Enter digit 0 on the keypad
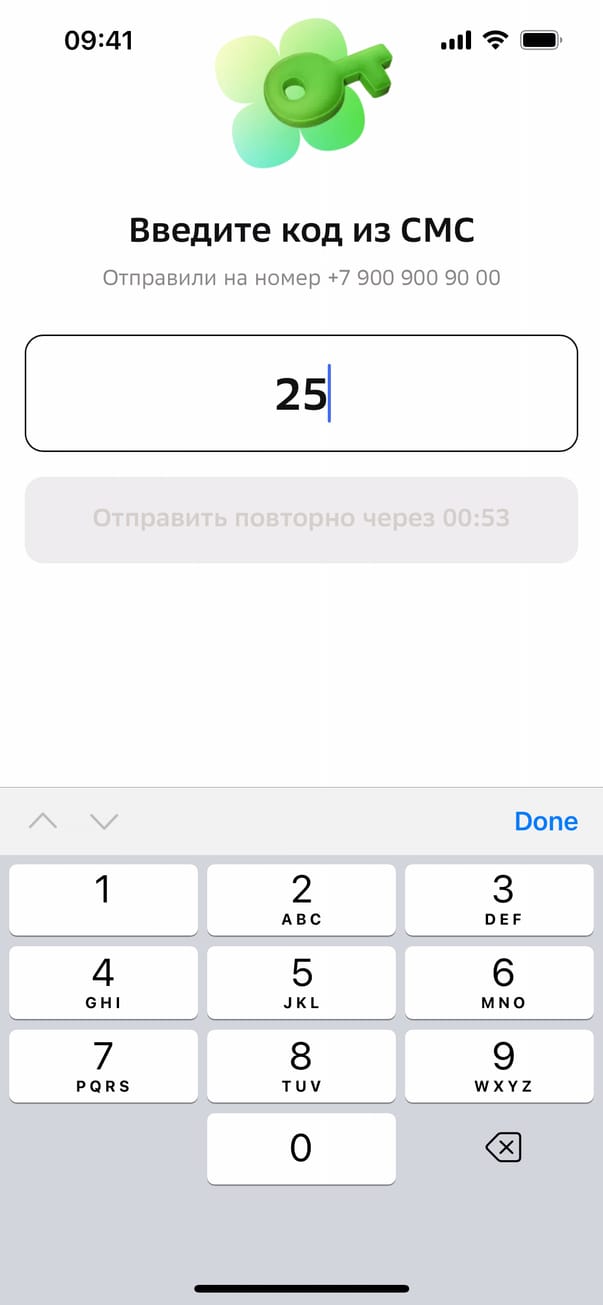 (301, 1149)
